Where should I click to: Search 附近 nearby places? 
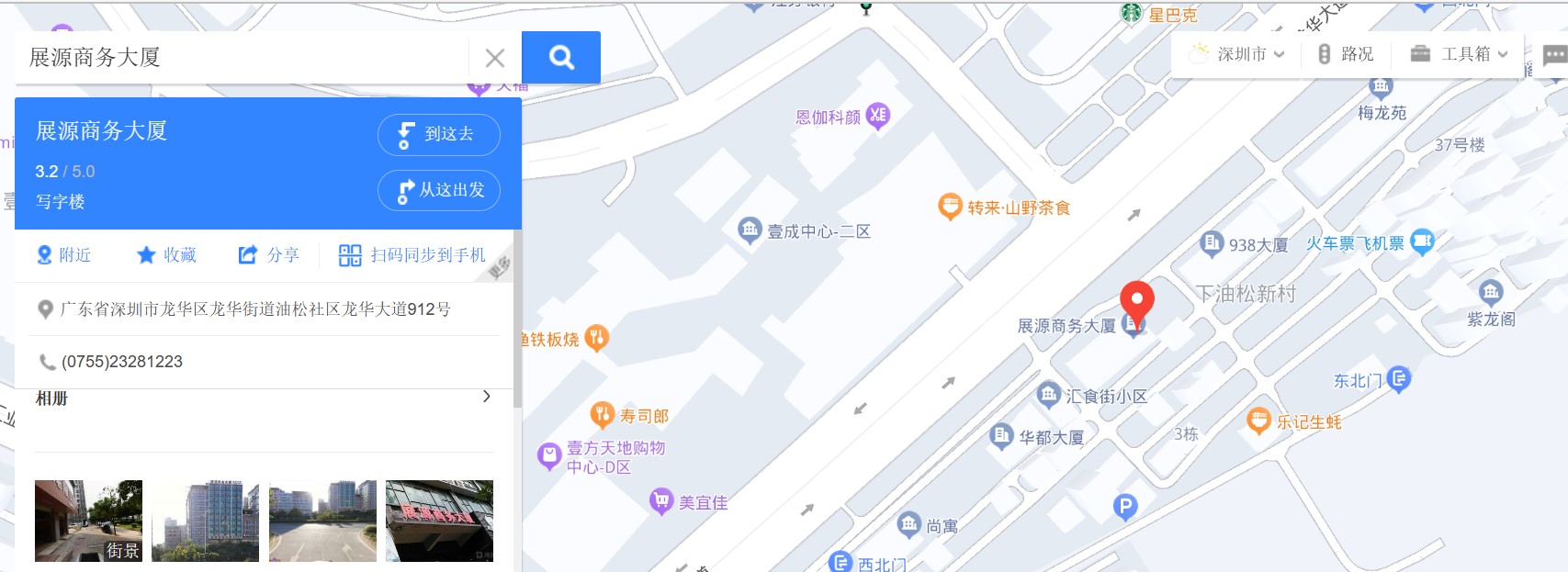click(x=63, y=255)
